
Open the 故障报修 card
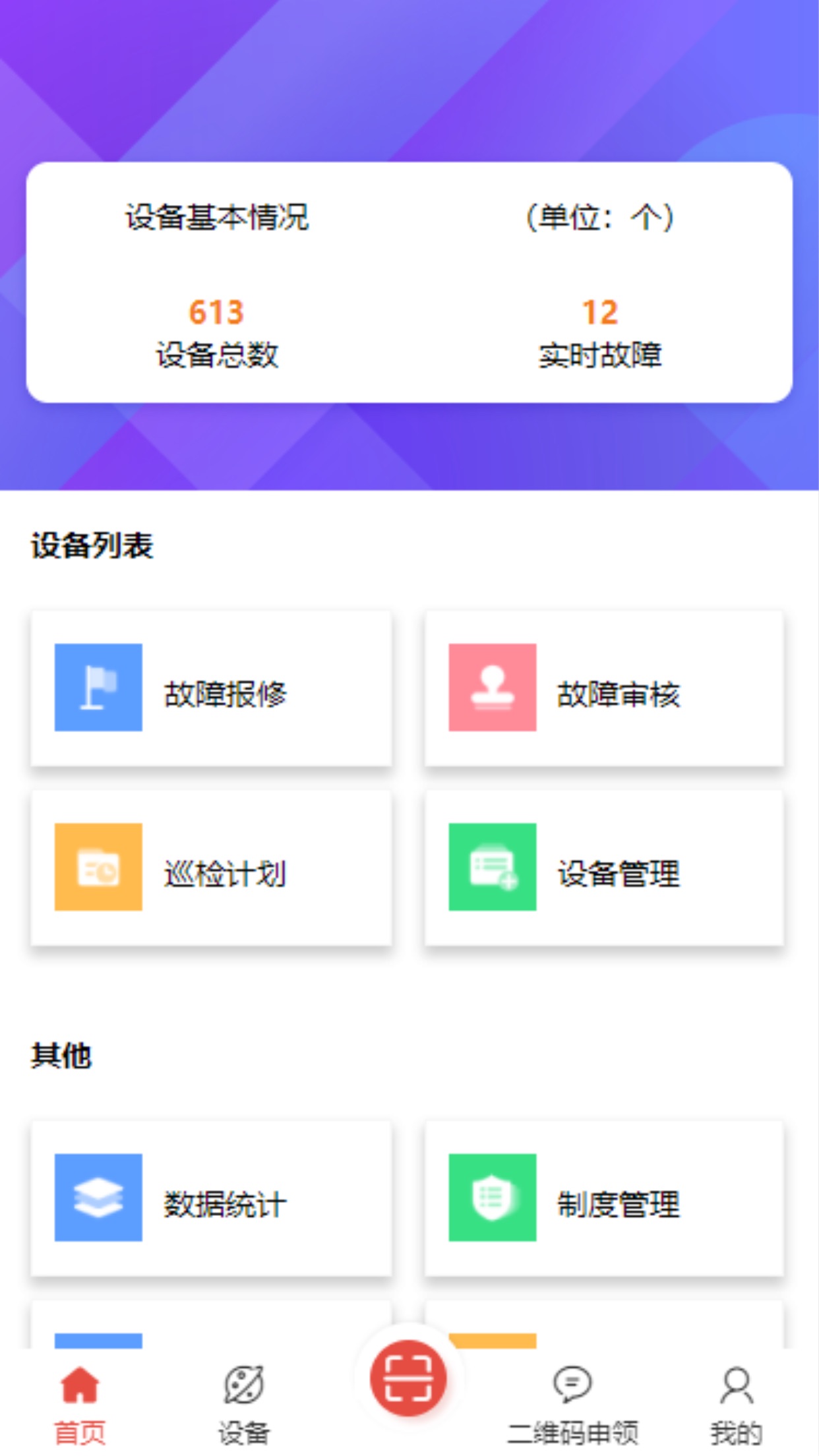[x=211, y=688]
